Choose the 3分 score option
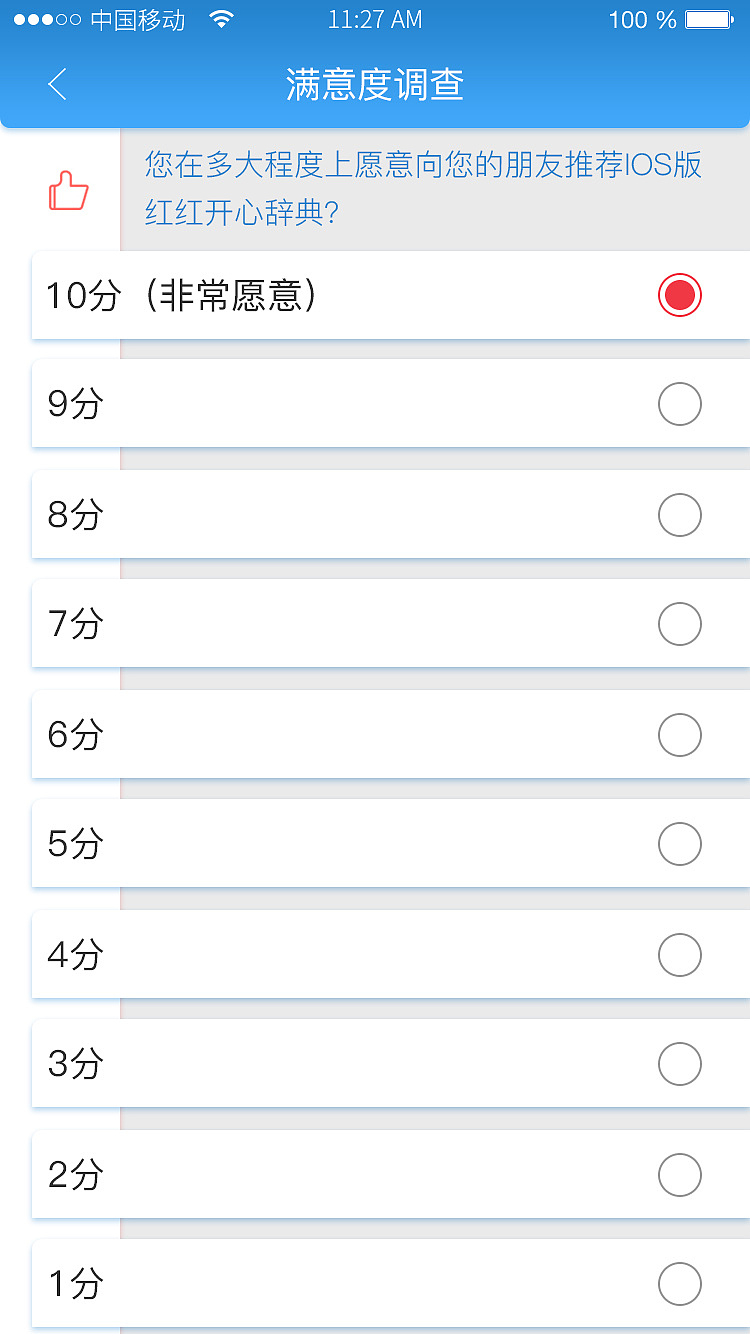This screenshot has width=750, height=1334. 679,1064
